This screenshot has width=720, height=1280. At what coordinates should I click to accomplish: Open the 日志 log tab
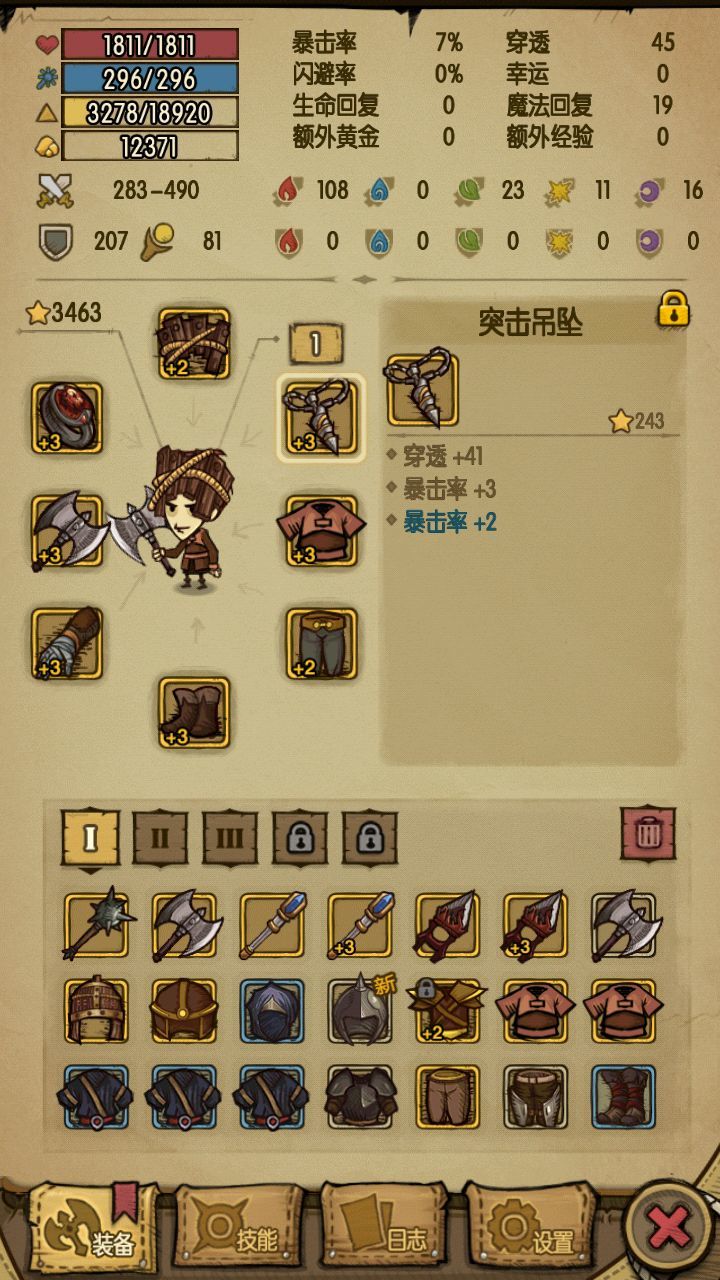pyautogui.click(x=385, y=1227)
